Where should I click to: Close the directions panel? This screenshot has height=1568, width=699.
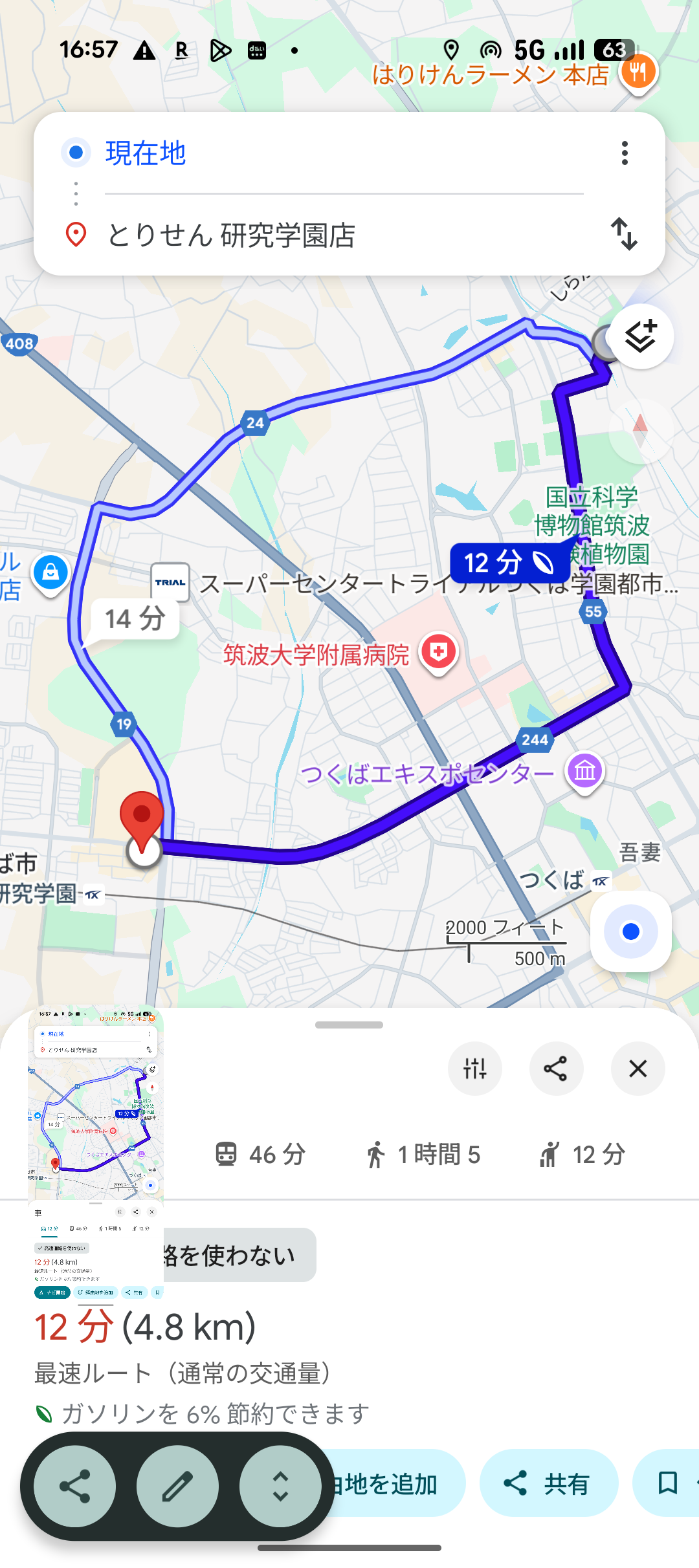(x=638, y=1069)
